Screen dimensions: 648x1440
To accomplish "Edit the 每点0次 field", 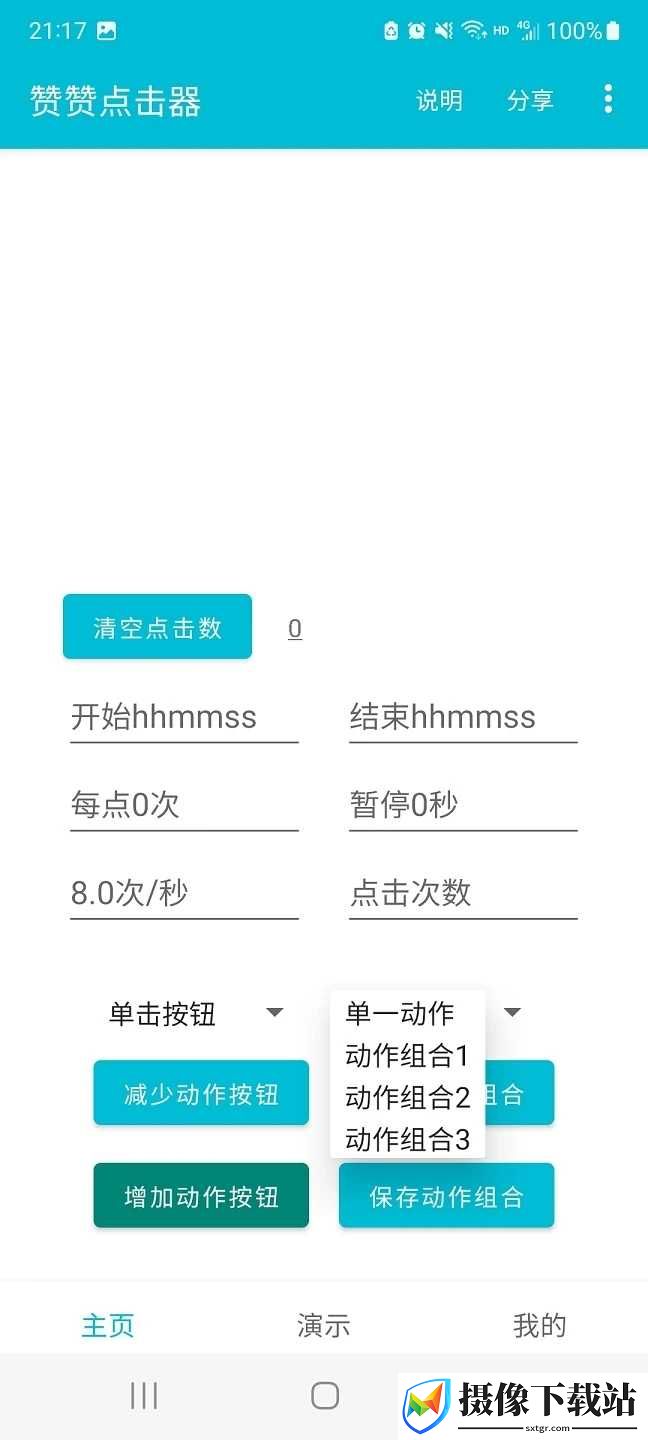I will click(x=184, y=805).
